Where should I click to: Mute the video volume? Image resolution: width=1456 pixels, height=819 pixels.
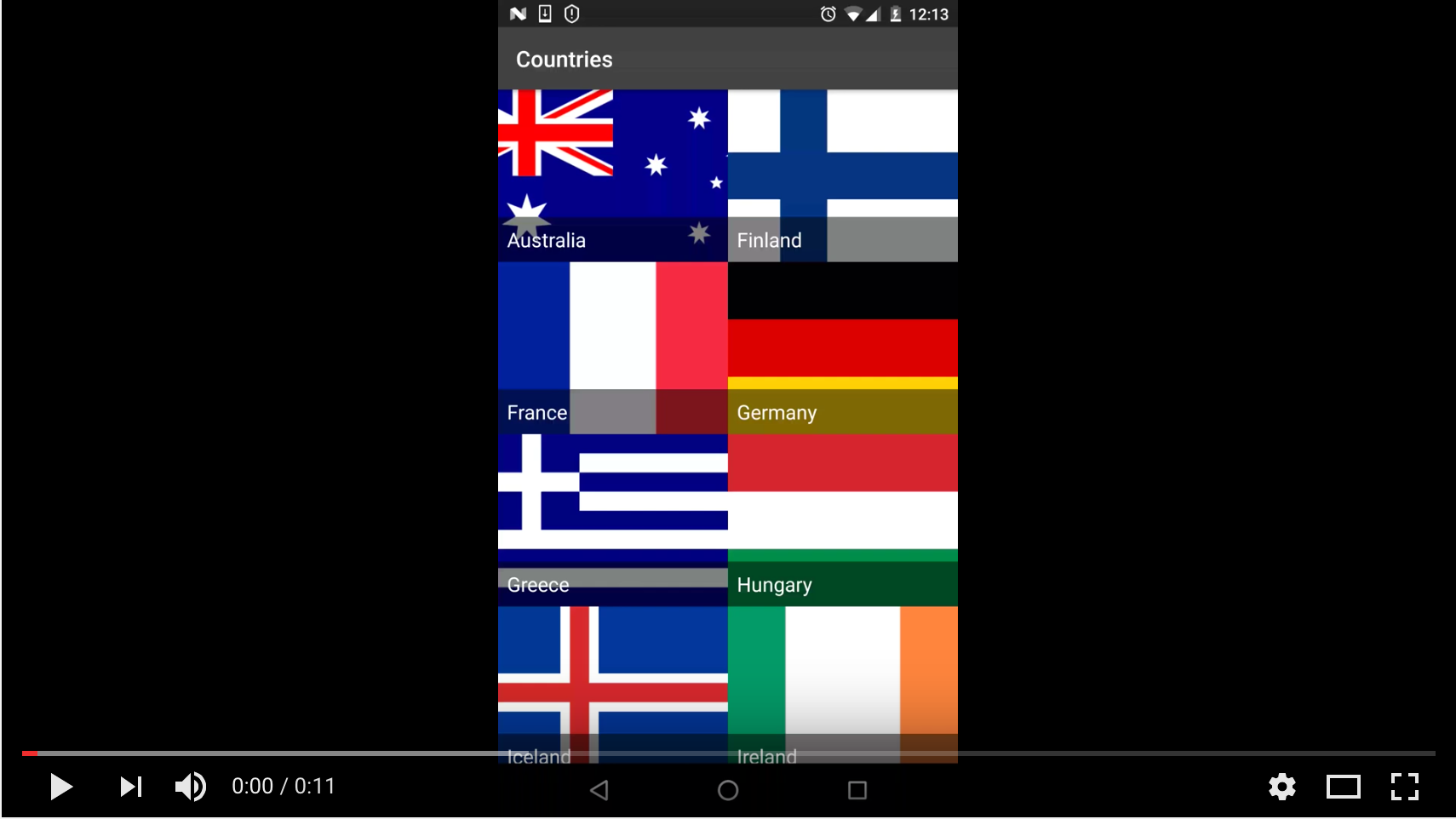tap(191, 787)
